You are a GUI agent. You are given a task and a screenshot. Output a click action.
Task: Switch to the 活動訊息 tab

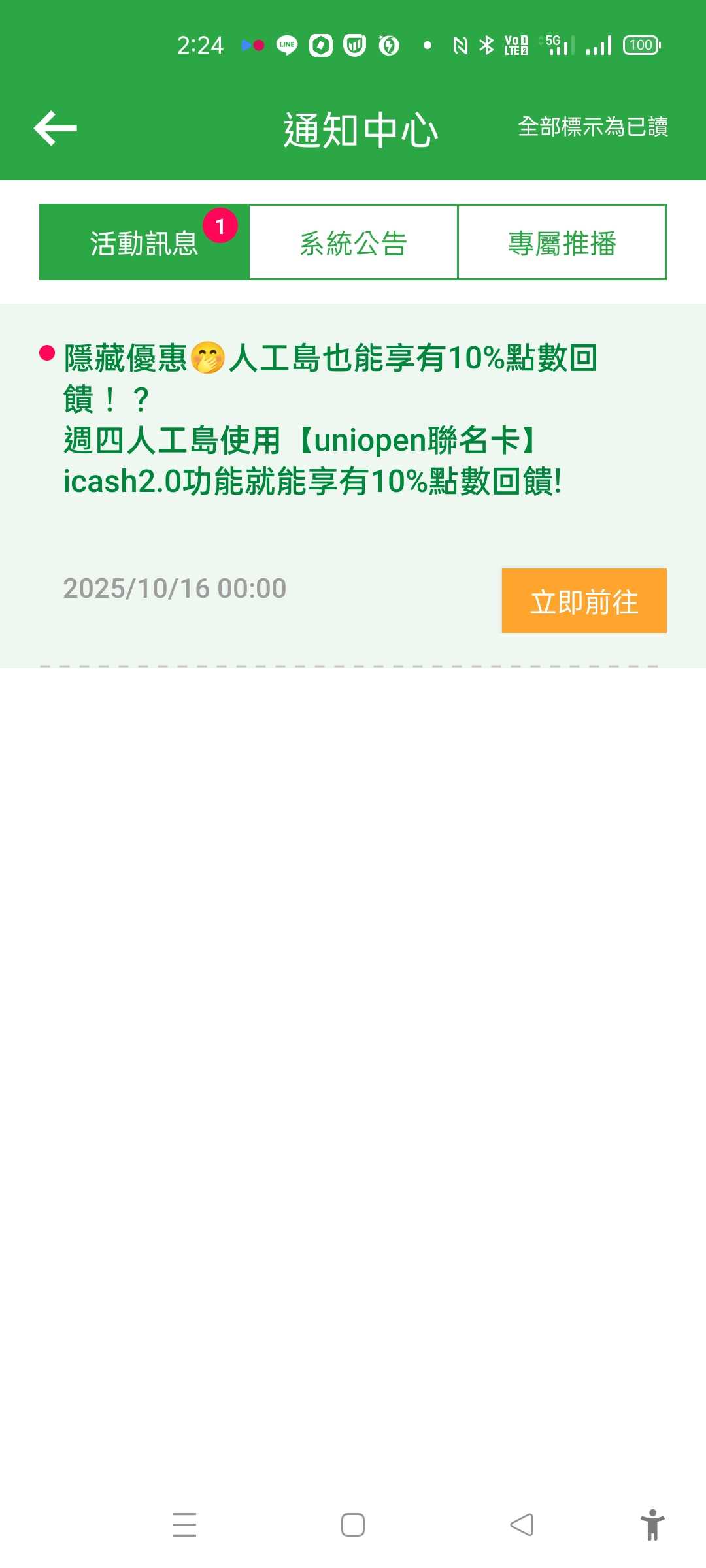[x=144, y=243]
